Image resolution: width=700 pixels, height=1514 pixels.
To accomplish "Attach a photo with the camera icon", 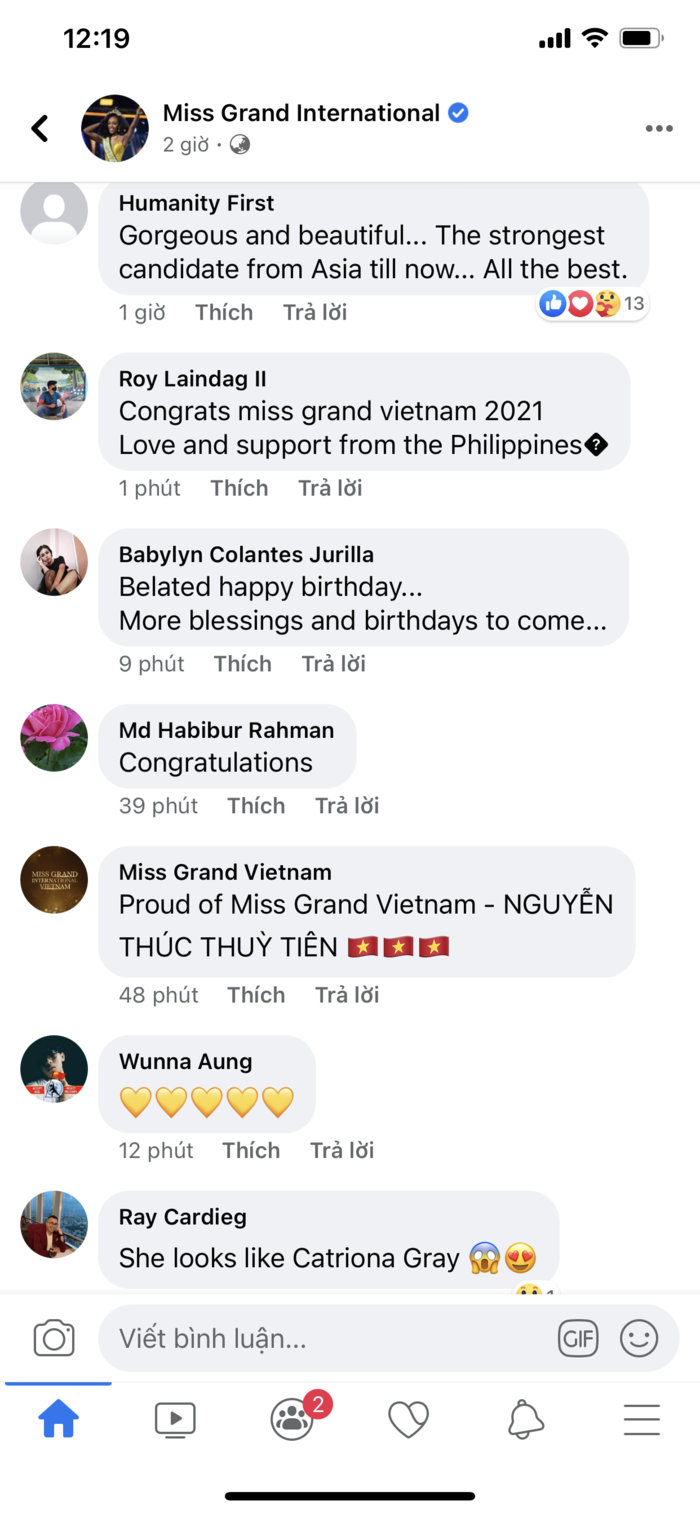I will [54, 1338].
